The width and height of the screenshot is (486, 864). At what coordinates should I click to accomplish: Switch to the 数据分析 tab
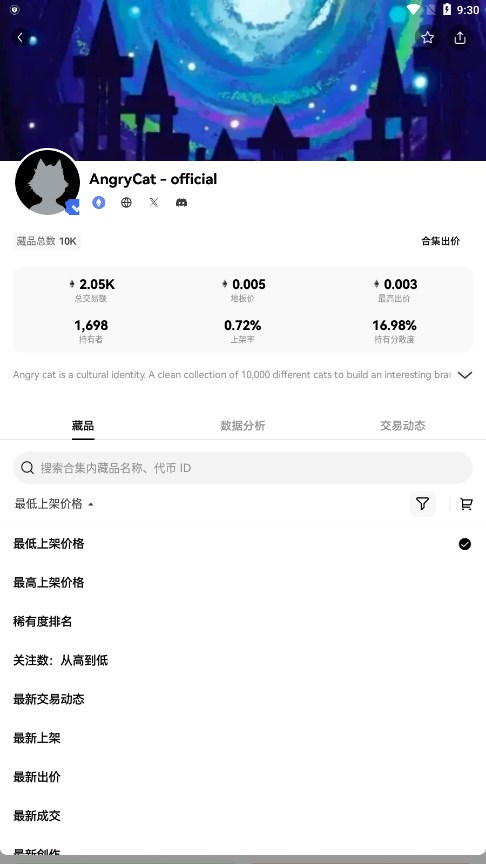coord(242,425)
